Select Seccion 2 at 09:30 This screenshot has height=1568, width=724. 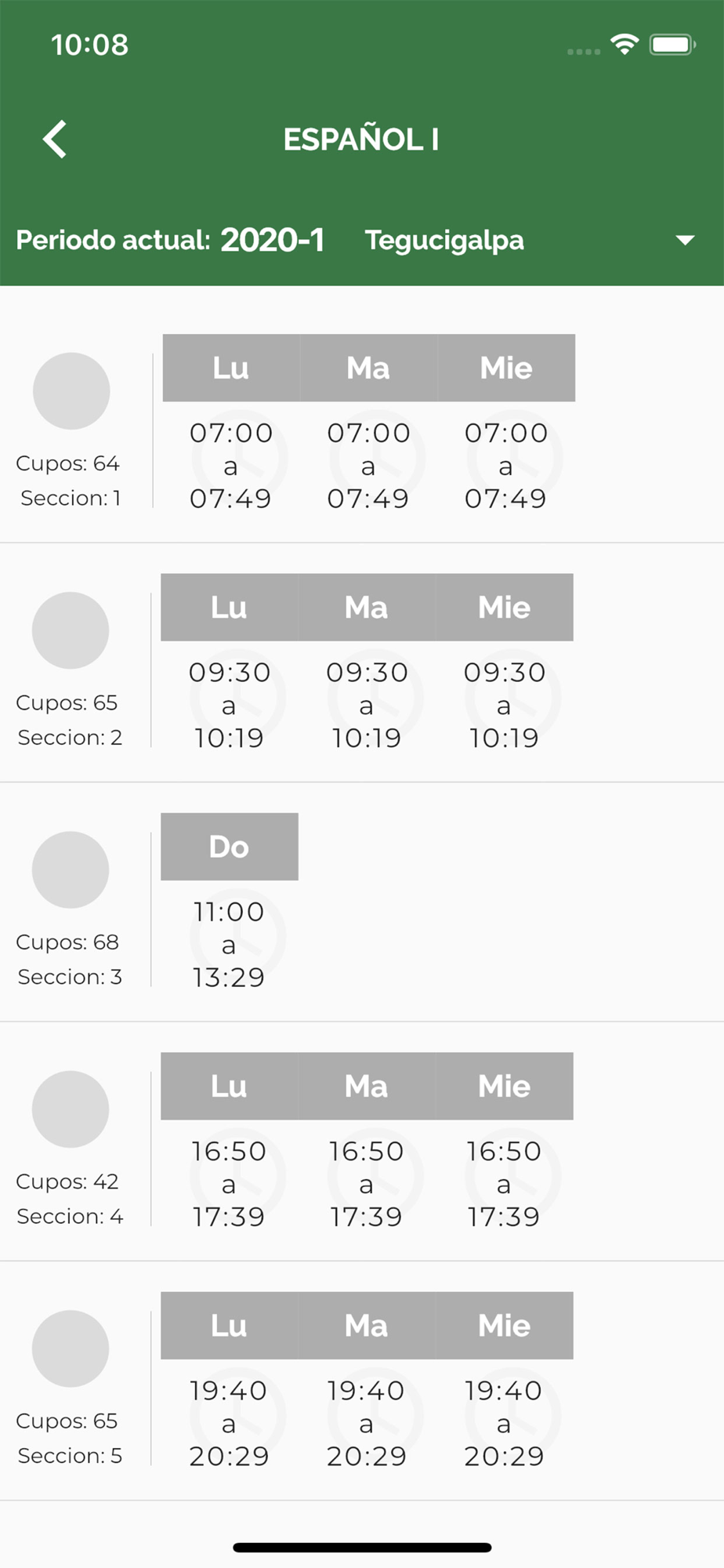362,662
